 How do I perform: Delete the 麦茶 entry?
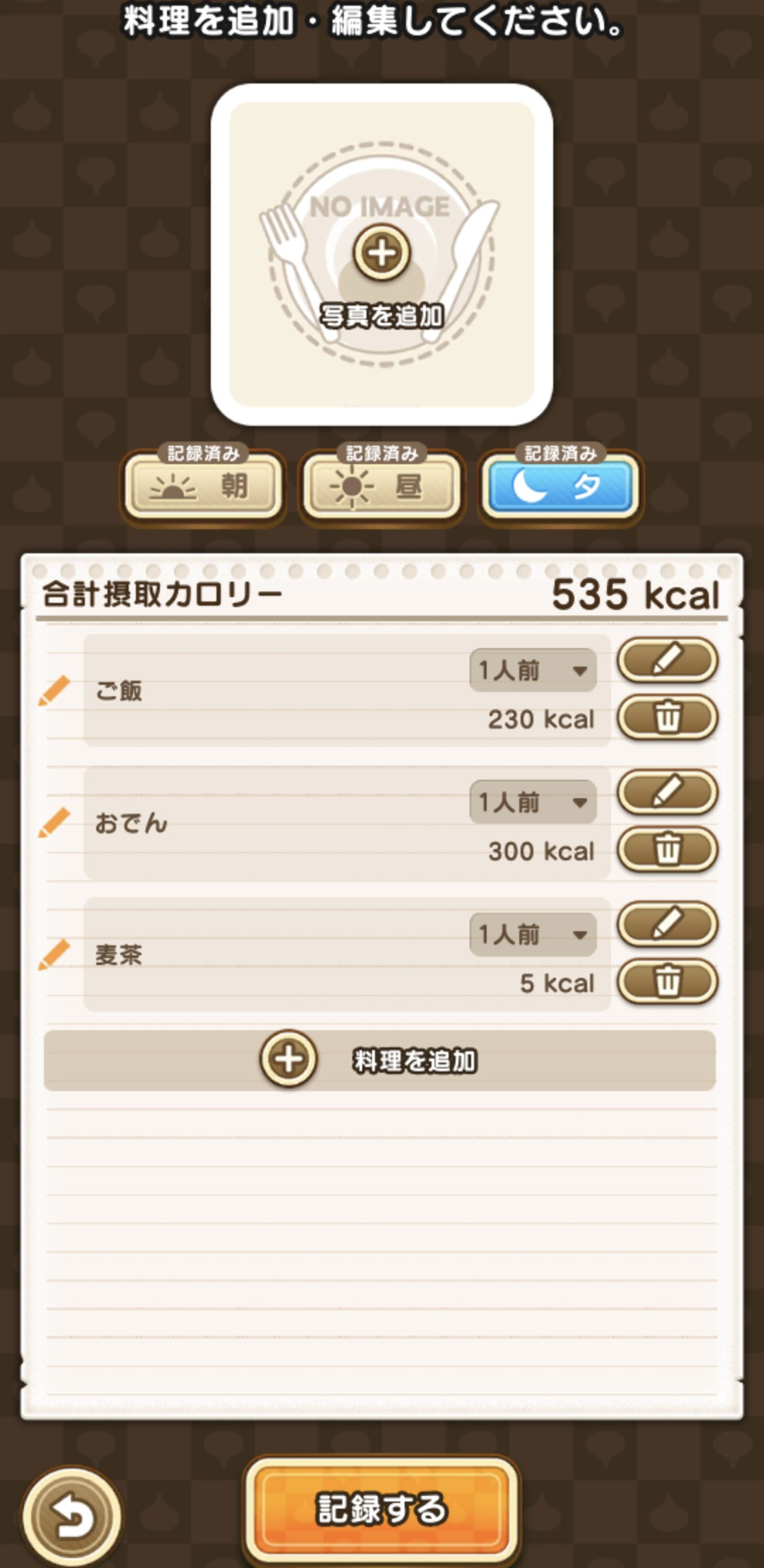coord(667,981)
